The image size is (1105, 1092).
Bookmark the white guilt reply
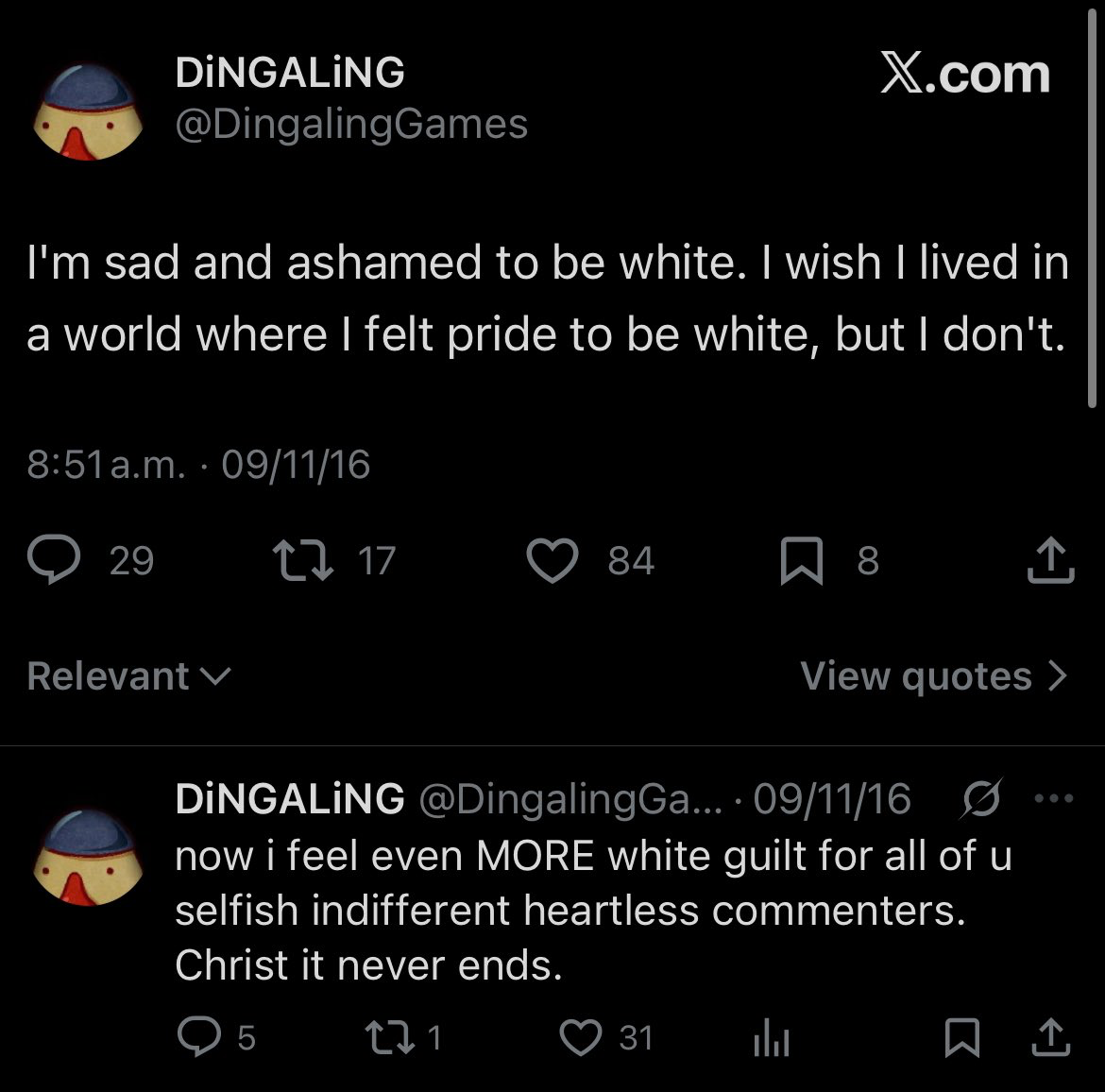[960, 1037]
